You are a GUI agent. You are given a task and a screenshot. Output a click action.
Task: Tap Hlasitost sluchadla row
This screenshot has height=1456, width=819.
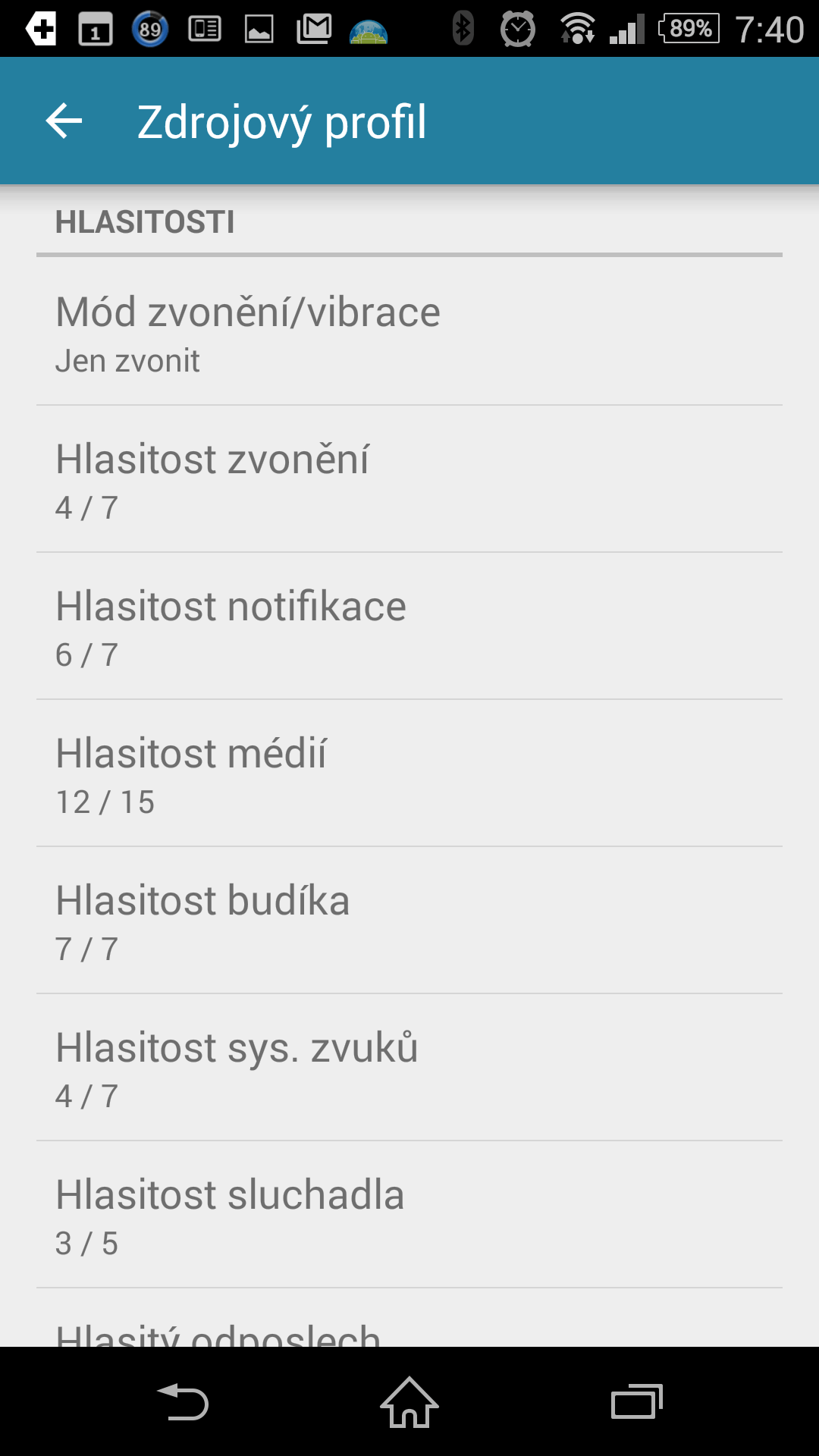tap(409, 1214)
